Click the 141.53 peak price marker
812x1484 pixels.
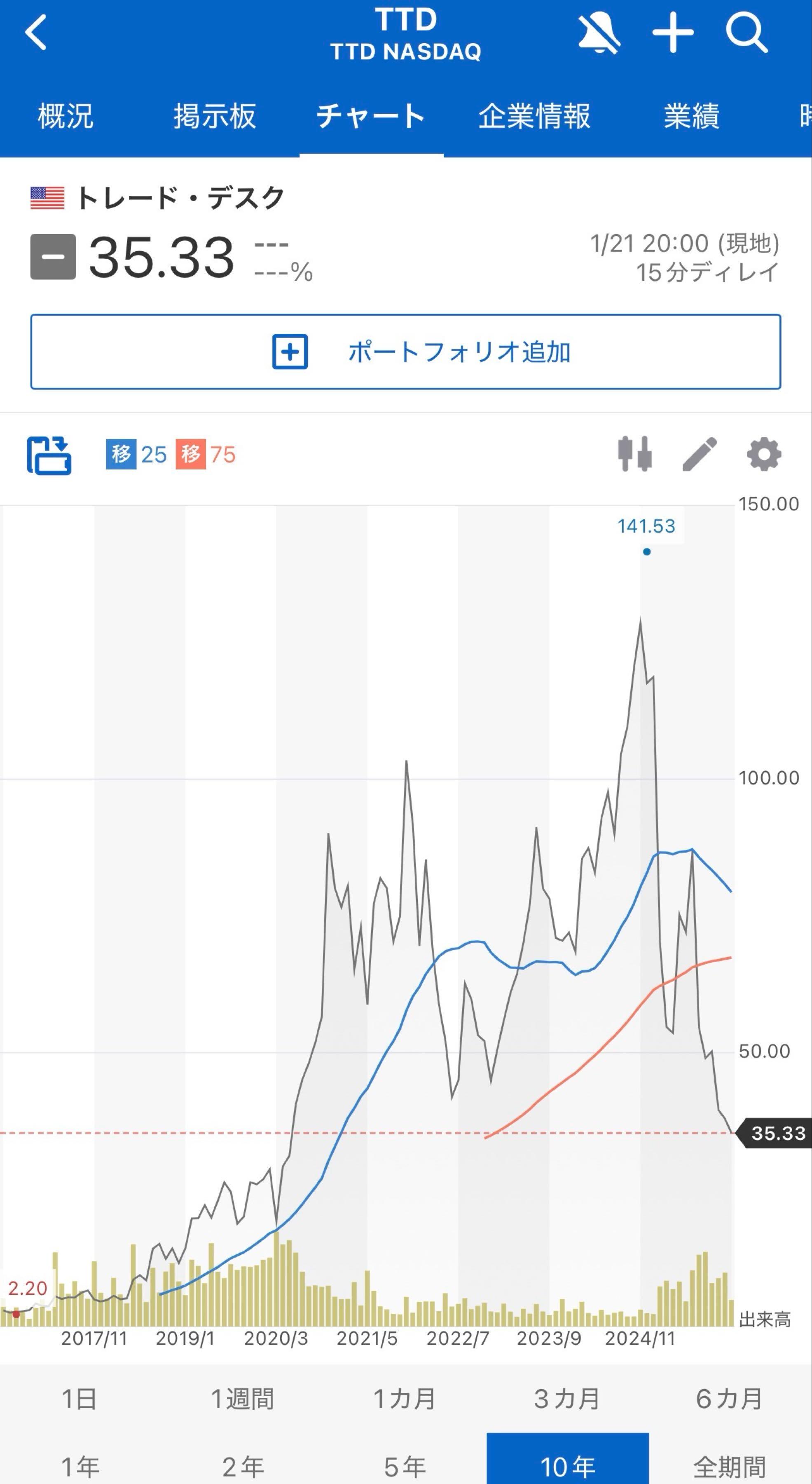tap(646, 526)
